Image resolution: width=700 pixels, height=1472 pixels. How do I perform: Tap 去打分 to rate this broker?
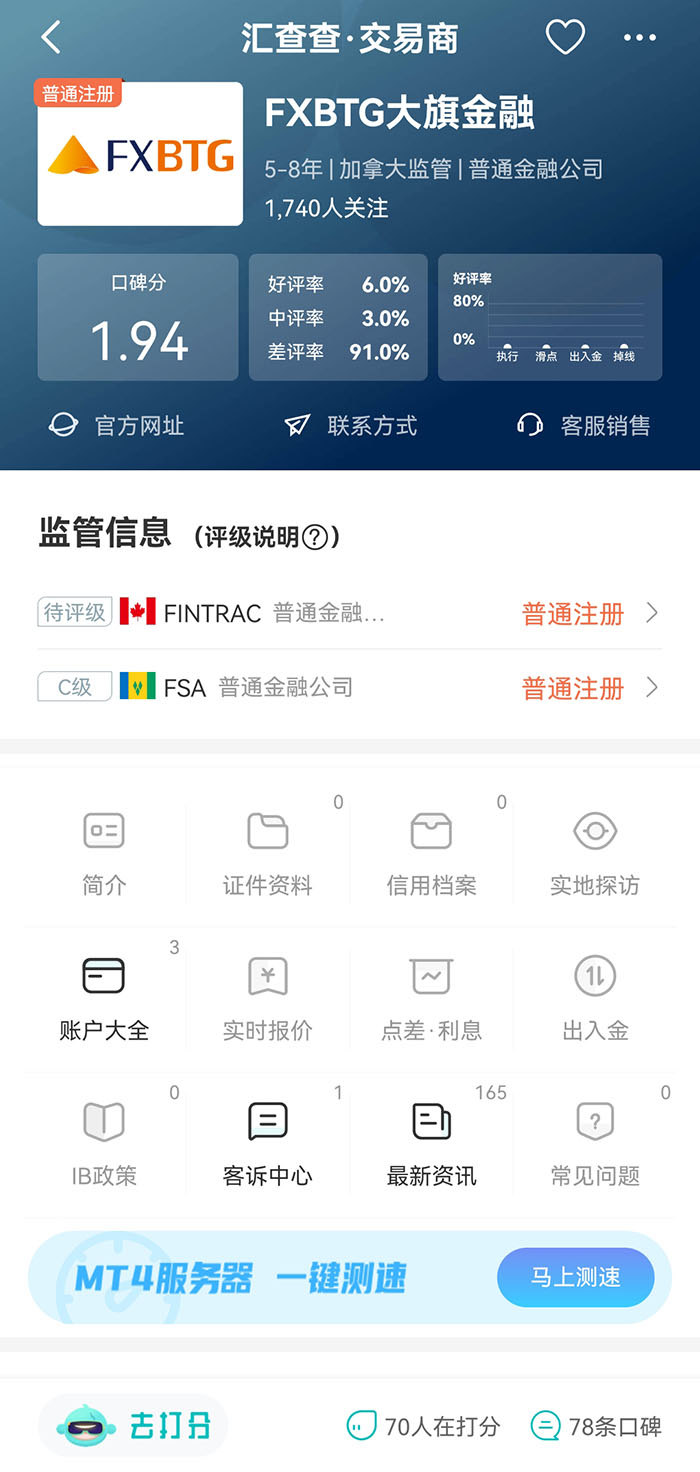click(x=134, y=1425)
